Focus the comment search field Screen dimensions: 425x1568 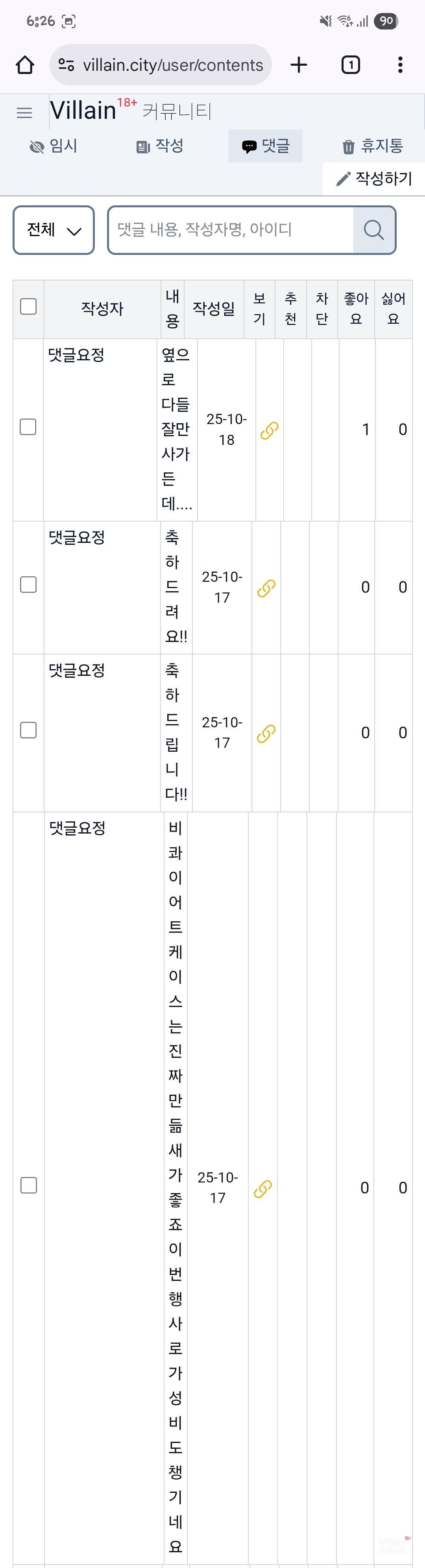click(x=231, y=230)
